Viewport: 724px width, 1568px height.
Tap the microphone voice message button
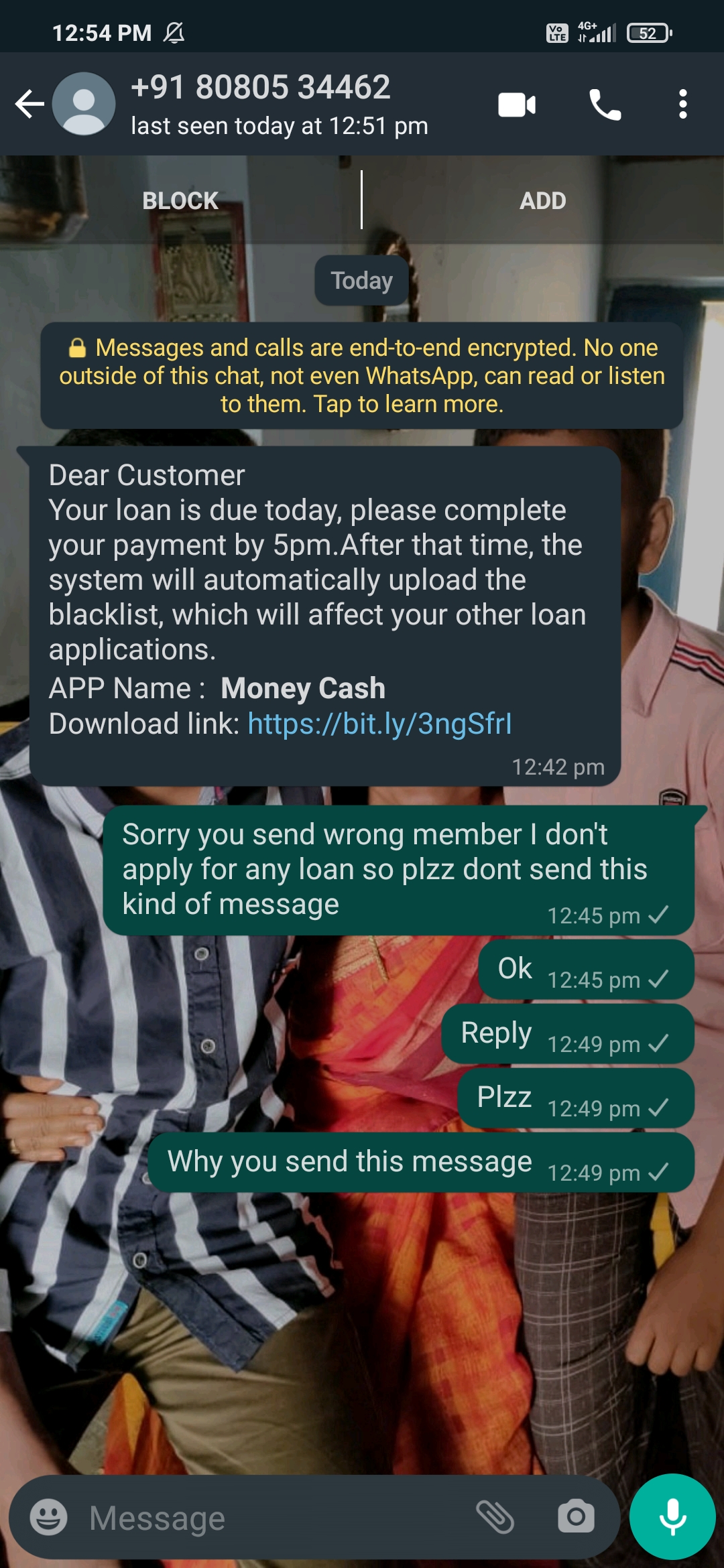pos(672,1517)
